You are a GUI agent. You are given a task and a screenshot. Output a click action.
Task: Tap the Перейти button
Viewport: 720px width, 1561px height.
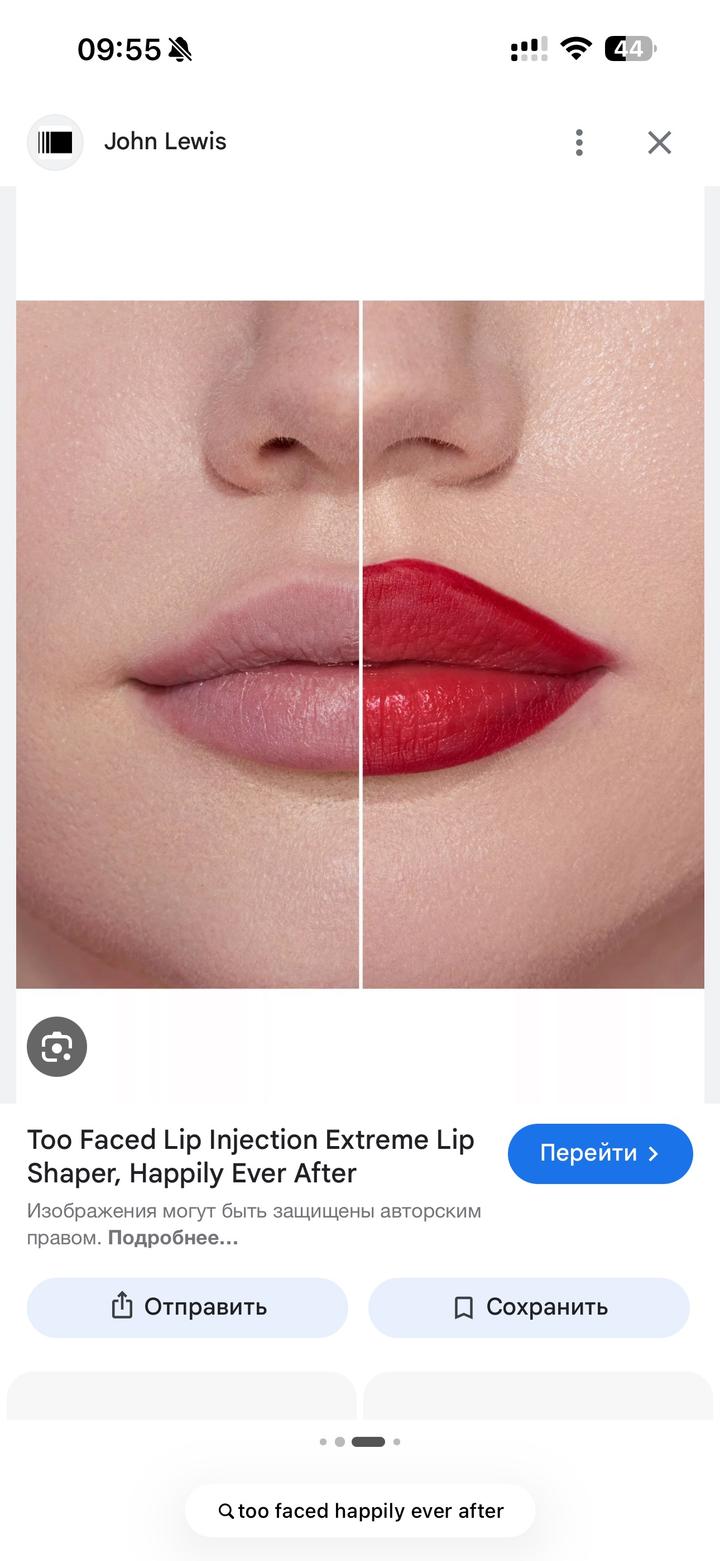tap(600, 1153)
